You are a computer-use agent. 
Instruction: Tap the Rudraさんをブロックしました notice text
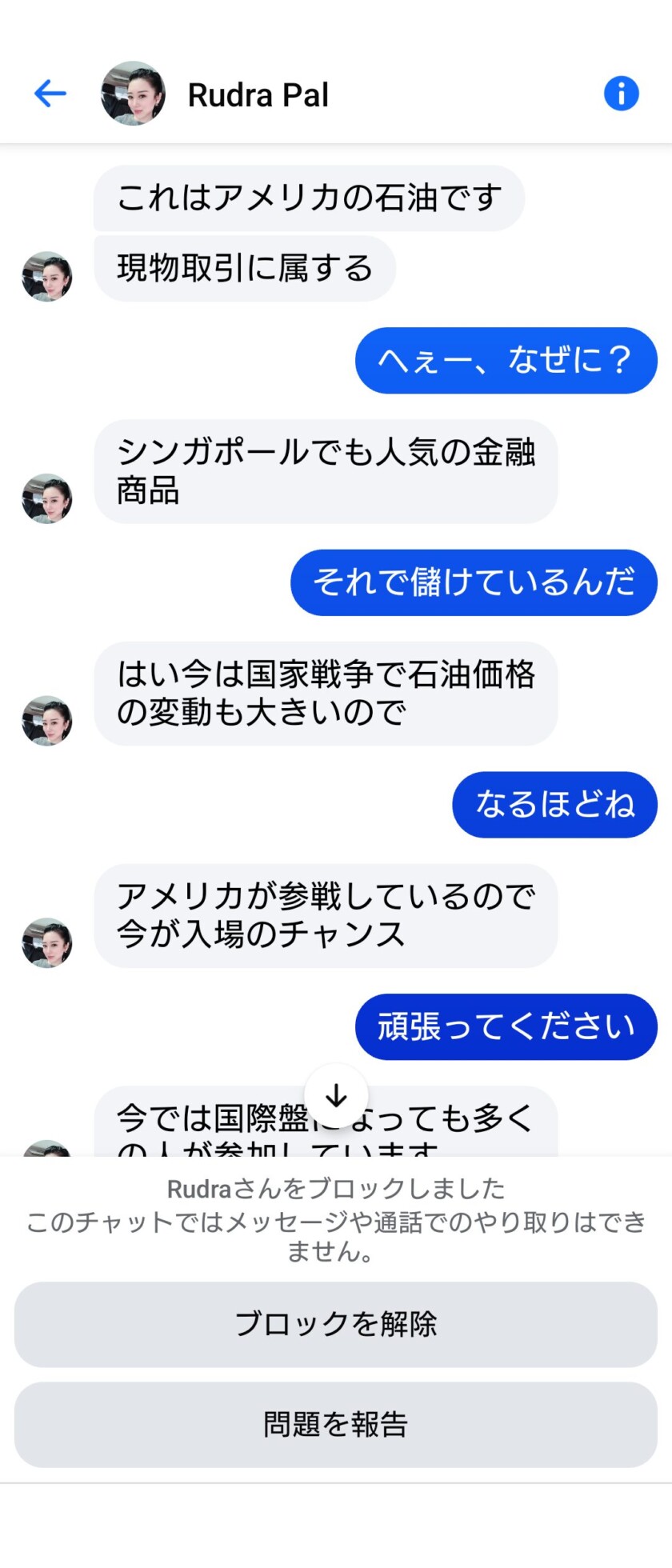coord(335,1188)
